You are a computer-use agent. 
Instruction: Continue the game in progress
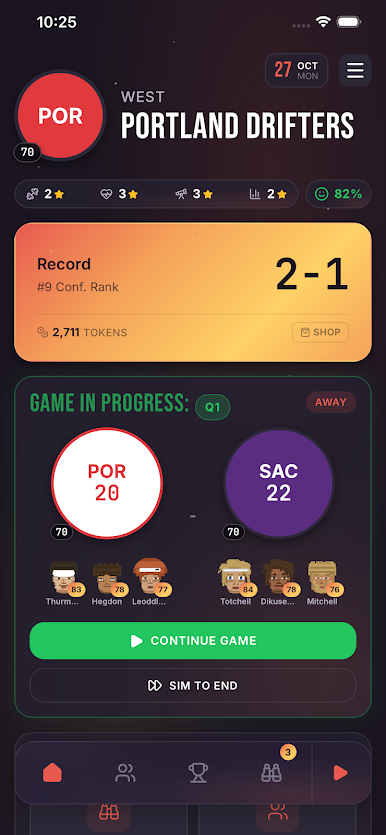[193, 641]
